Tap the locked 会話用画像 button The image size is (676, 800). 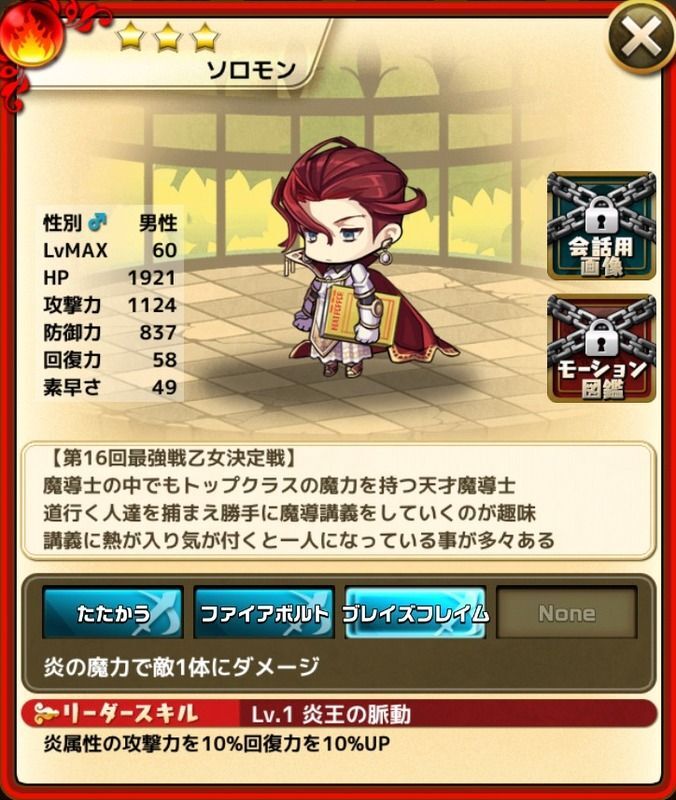pyautogui.click(x=601, y=225)
